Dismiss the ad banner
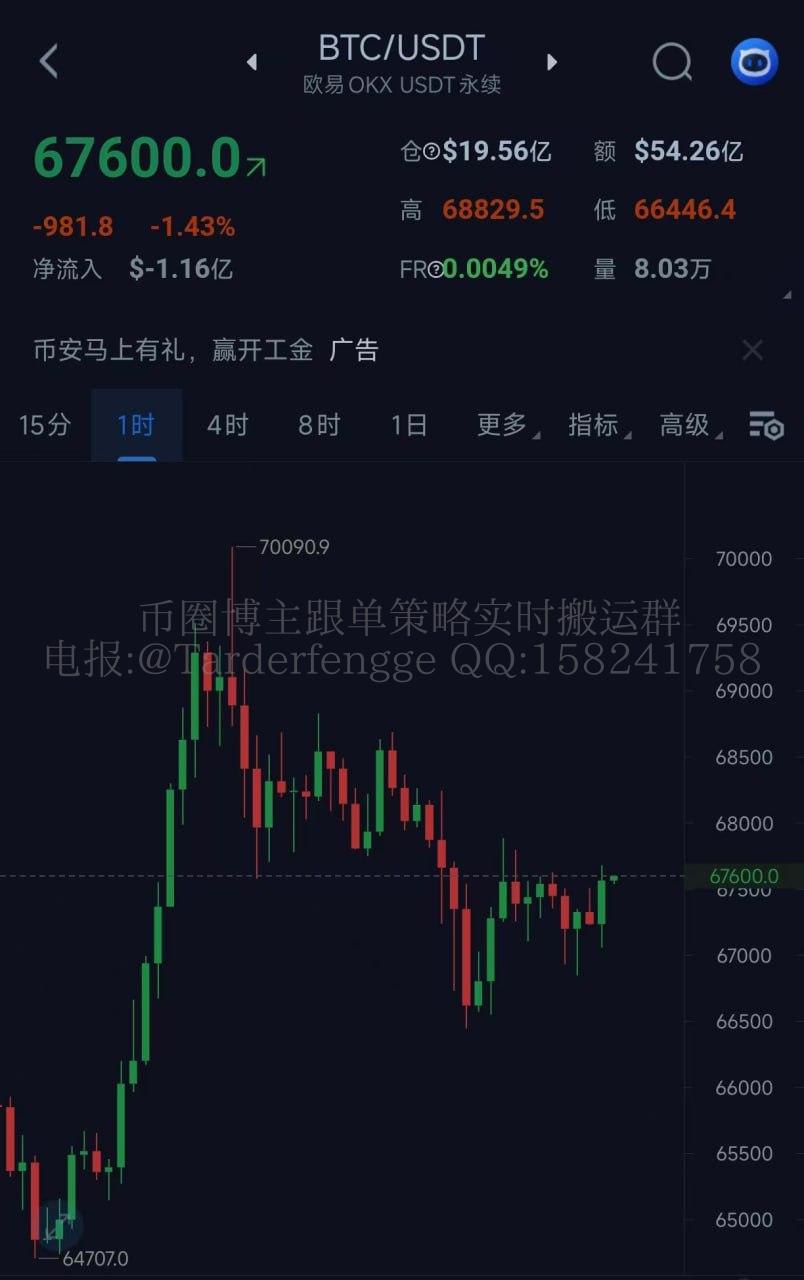 point(752,350)
